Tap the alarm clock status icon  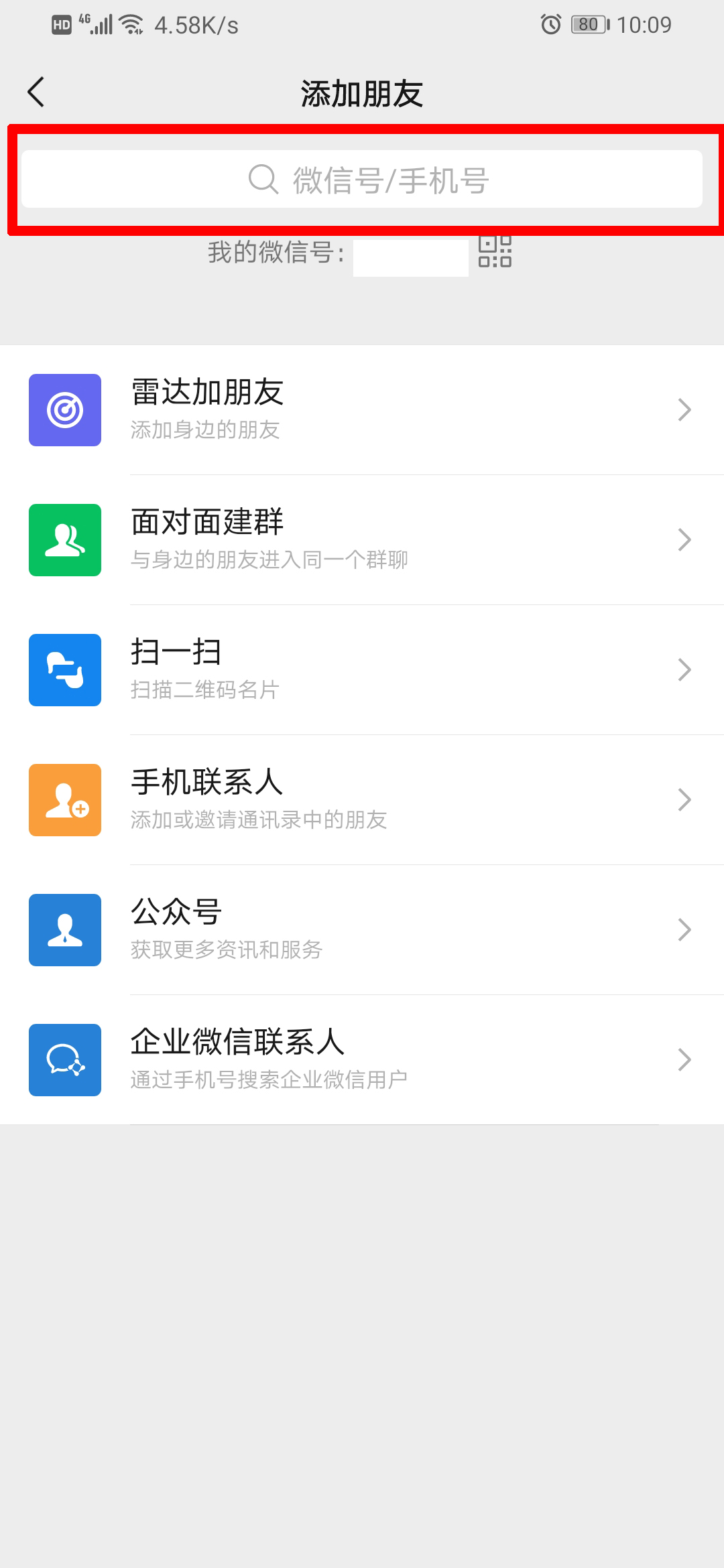[550, 25]
